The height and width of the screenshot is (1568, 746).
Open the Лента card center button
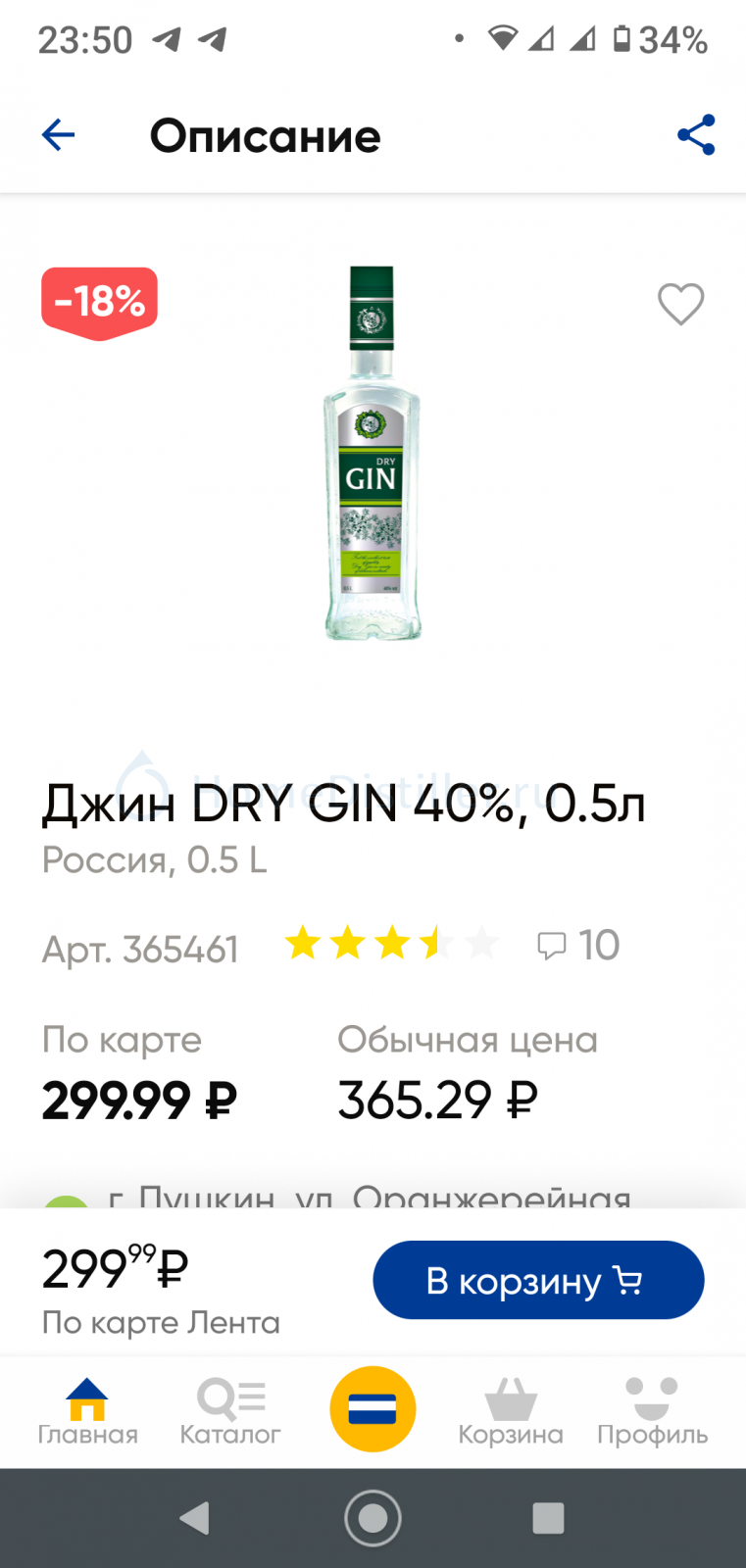click(373, 1409)
